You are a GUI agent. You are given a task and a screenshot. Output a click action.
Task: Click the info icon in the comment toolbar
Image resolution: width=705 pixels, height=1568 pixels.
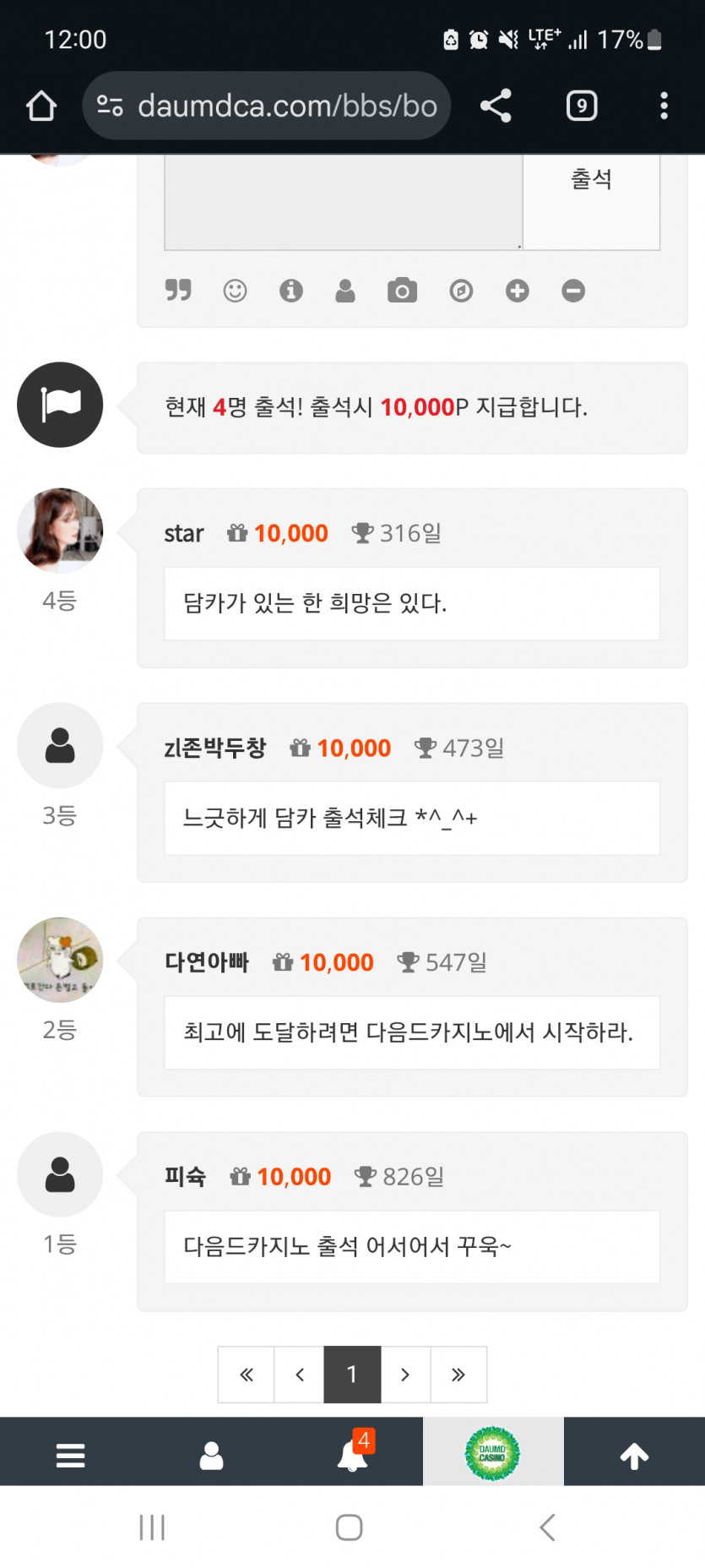tap(290, 291)
